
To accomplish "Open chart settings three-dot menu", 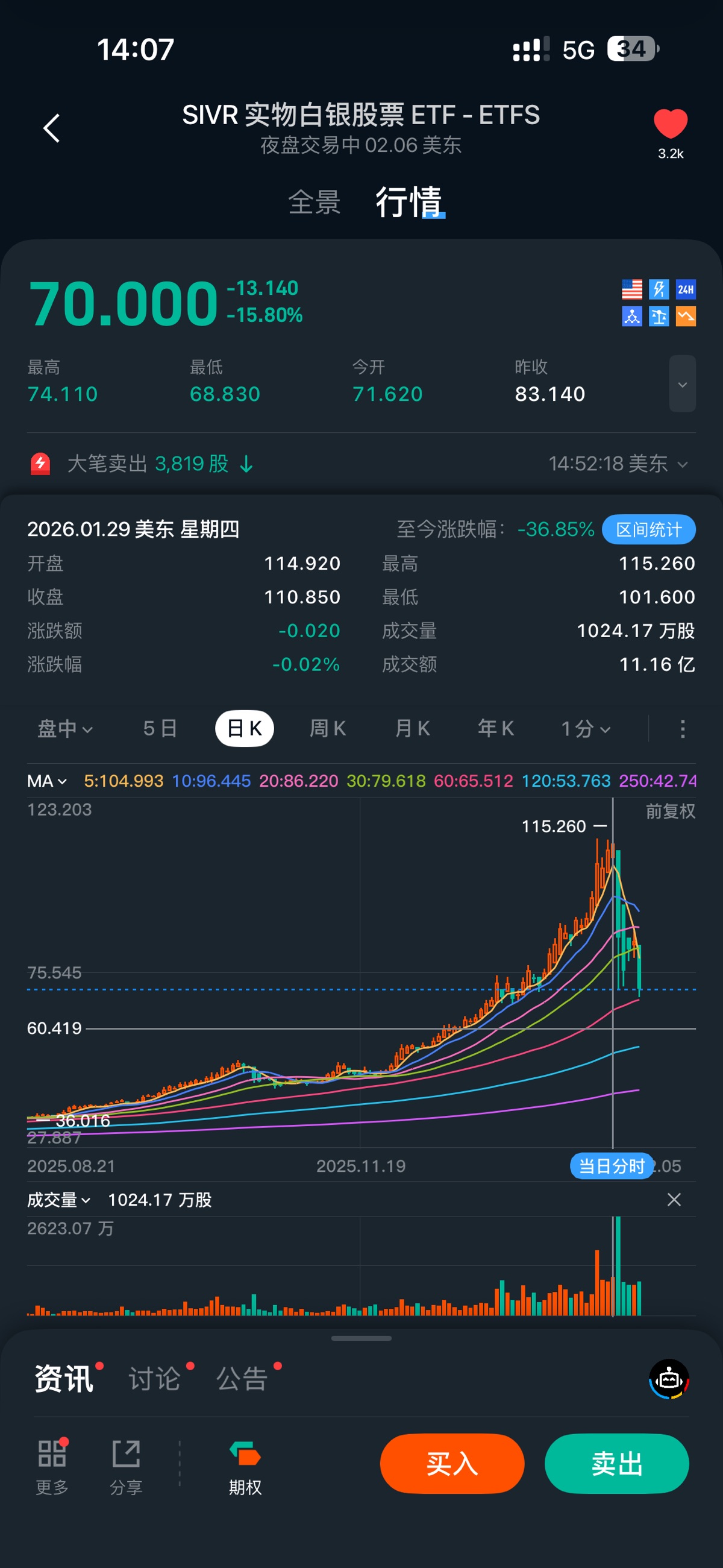I will (x=682, y=729).
